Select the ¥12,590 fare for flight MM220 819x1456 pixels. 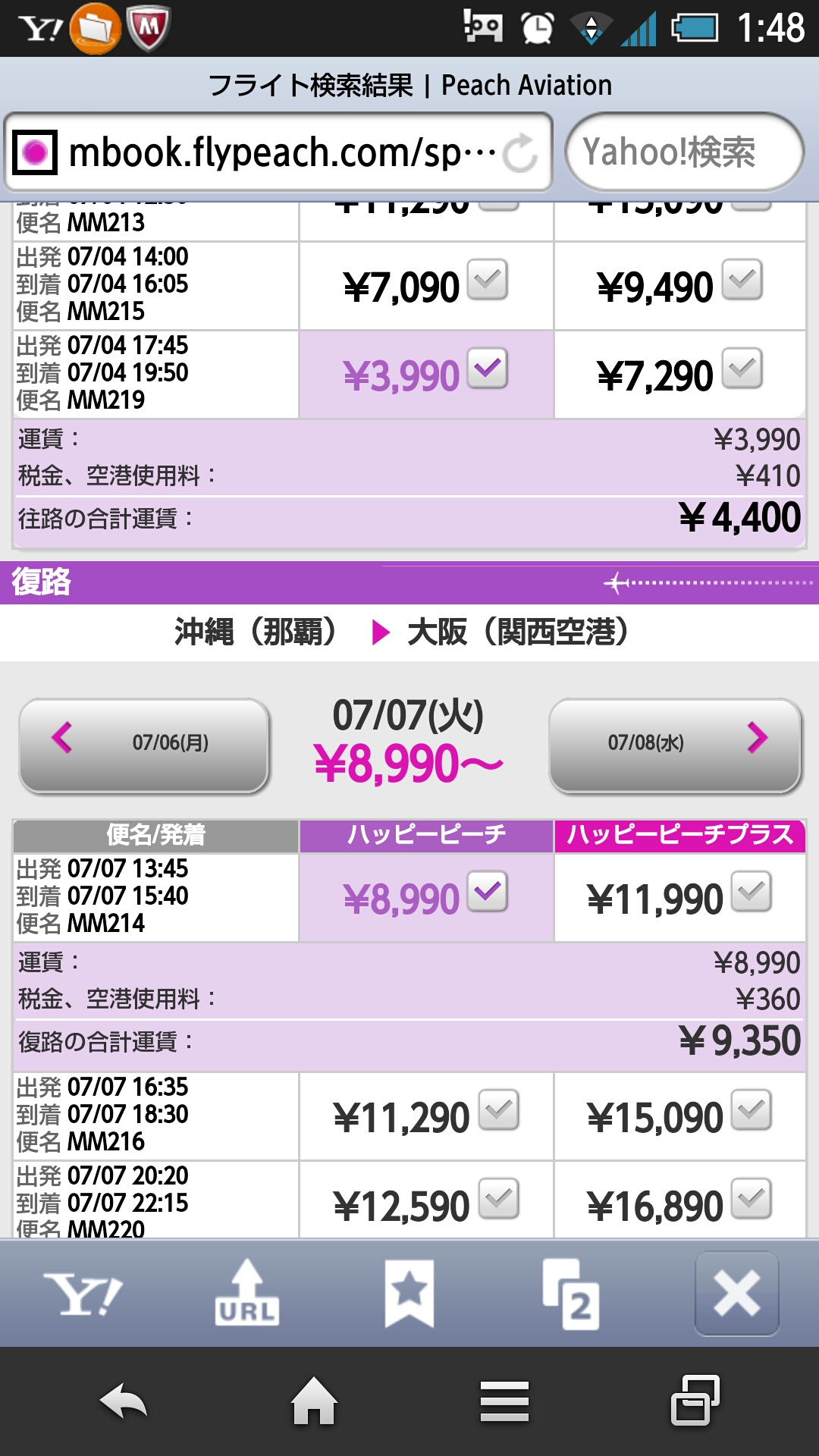click(499, 1199)
